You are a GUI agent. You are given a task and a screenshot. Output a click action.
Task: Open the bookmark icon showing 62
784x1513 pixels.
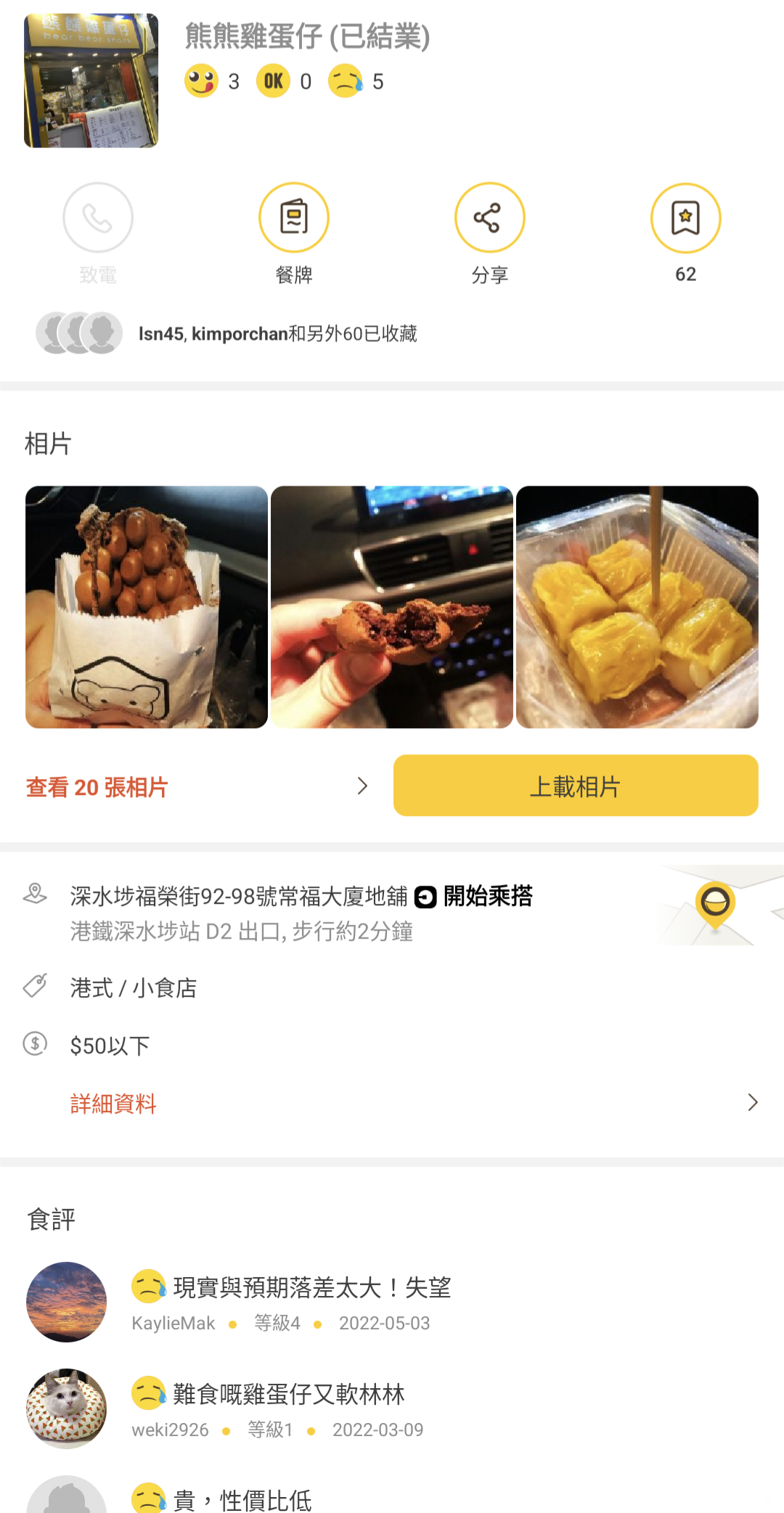[685, 216]
